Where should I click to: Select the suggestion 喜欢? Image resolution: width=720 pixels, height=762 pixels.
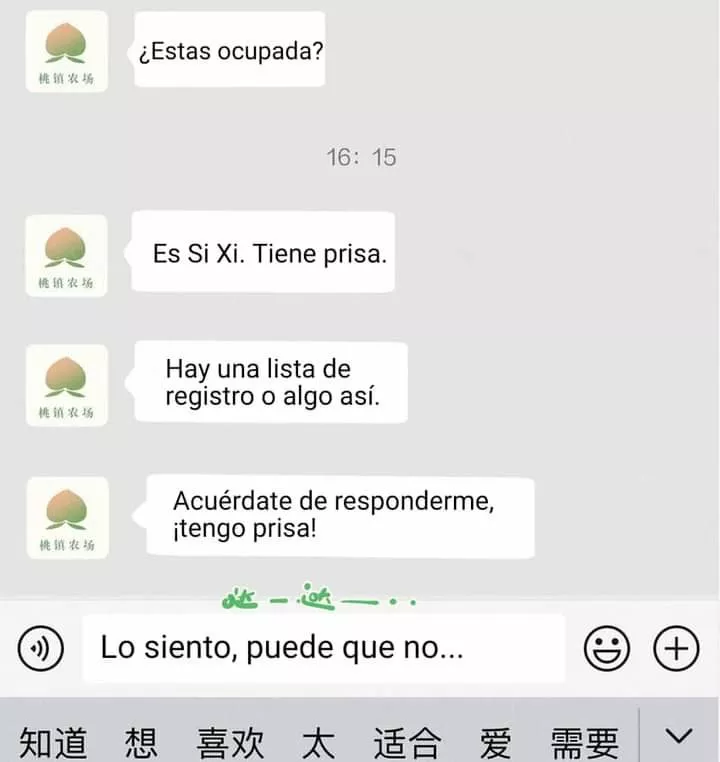click(x=230, y=741)
